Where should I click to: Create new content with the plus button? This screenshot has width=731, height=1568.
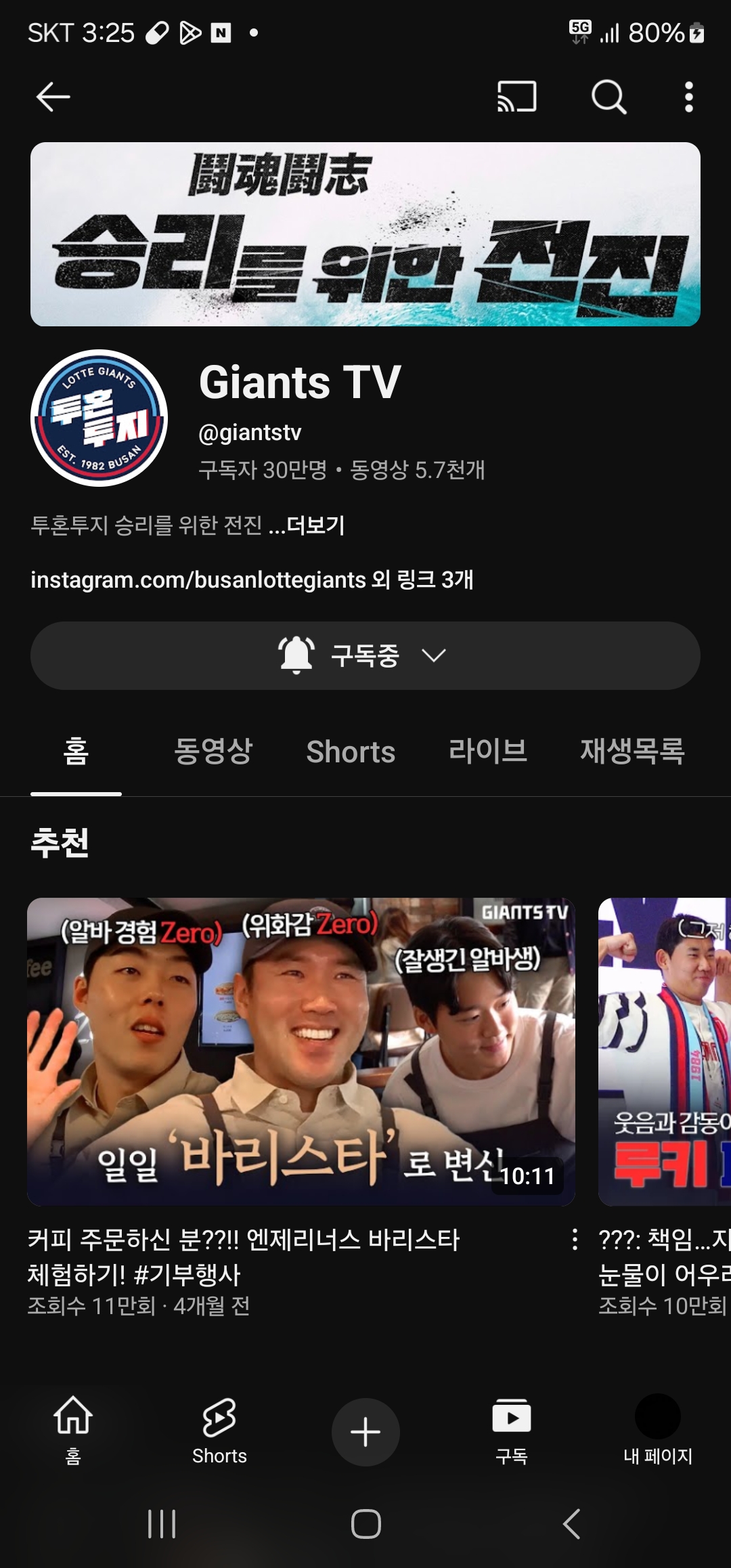365,1432
